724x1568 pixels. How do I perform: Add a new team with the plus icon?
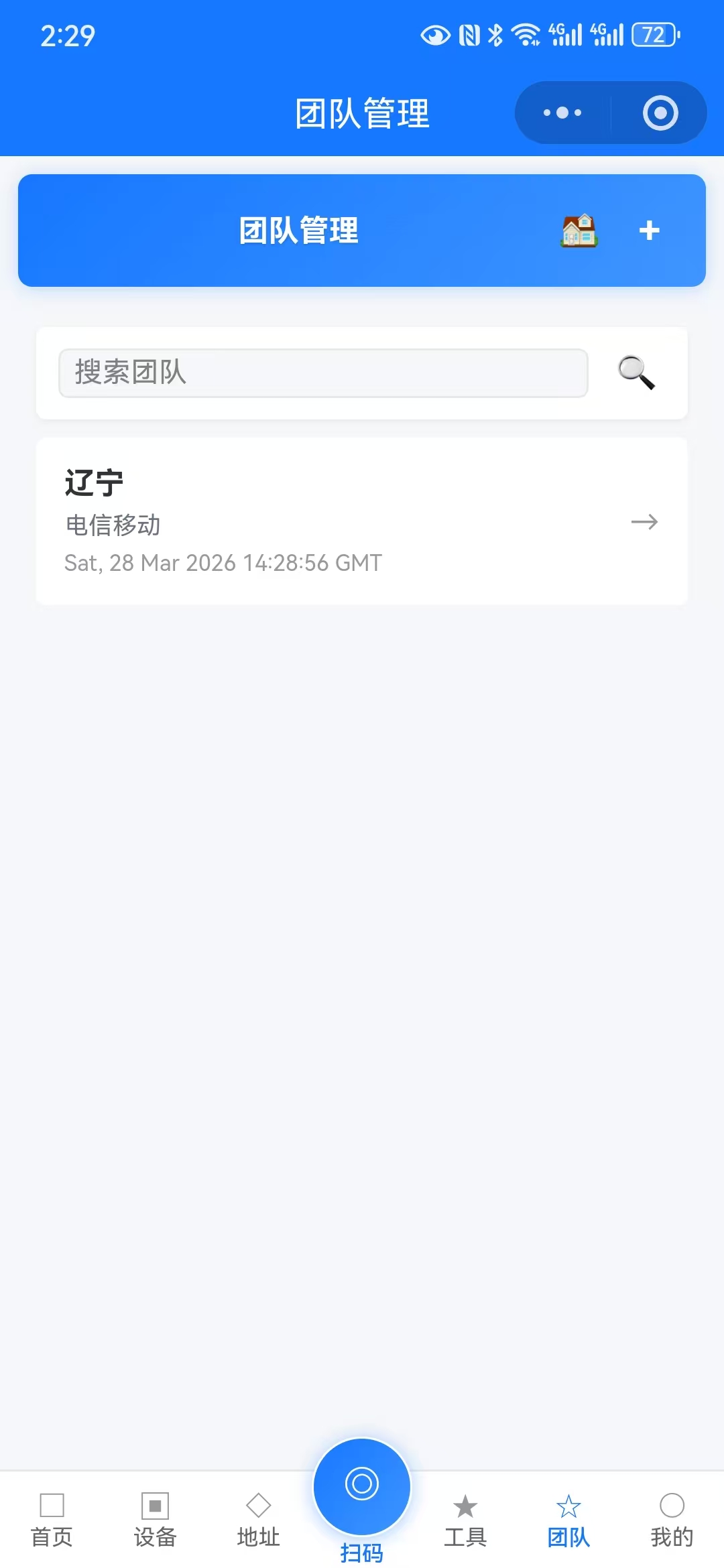649,231
